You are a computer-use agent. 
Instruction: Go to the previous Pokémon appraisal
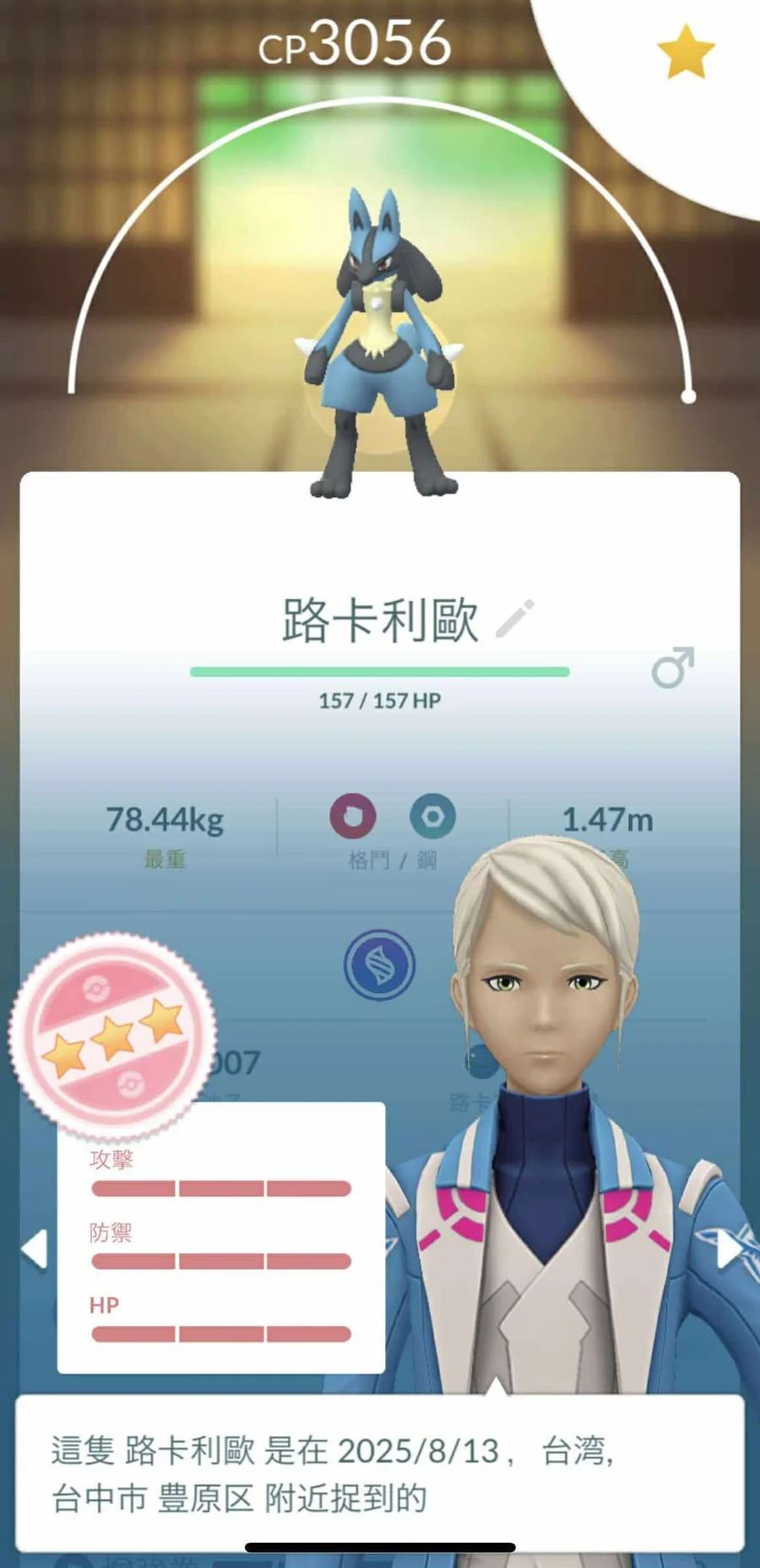pyautogui.click(x=35, y=1249)
